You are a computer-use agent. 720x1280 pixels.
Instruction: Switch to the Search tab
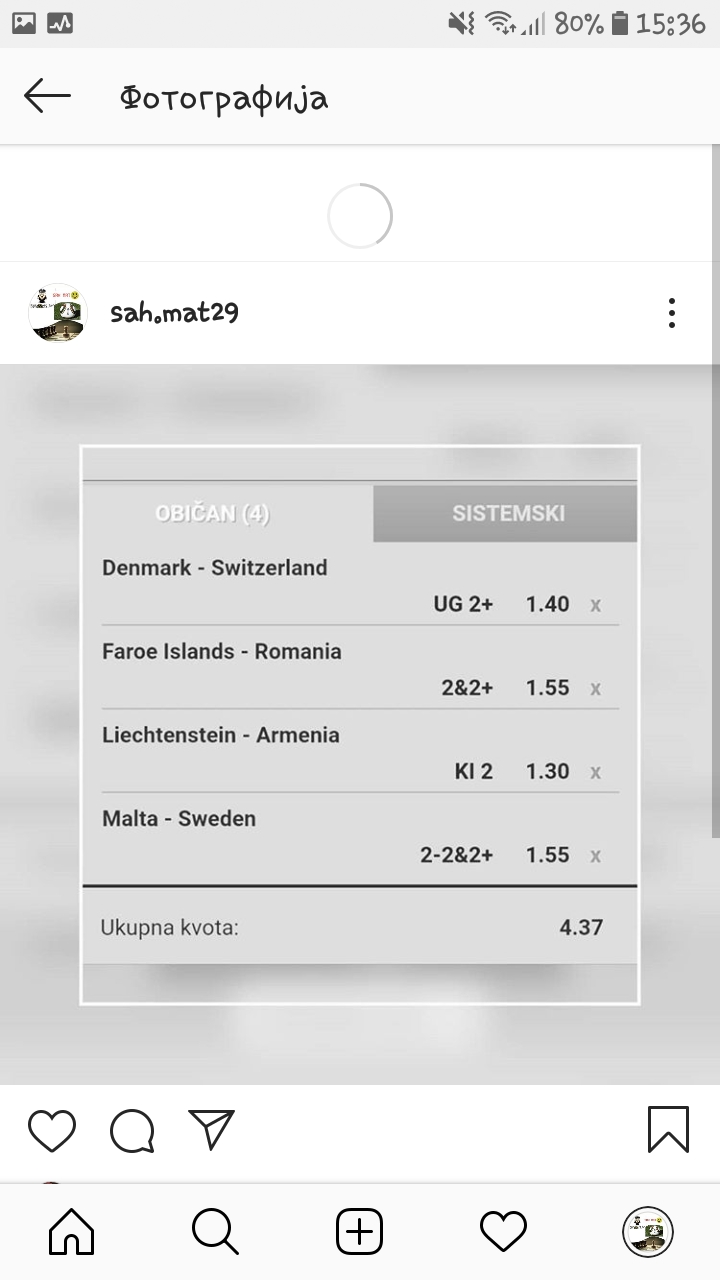(215, 1231)
